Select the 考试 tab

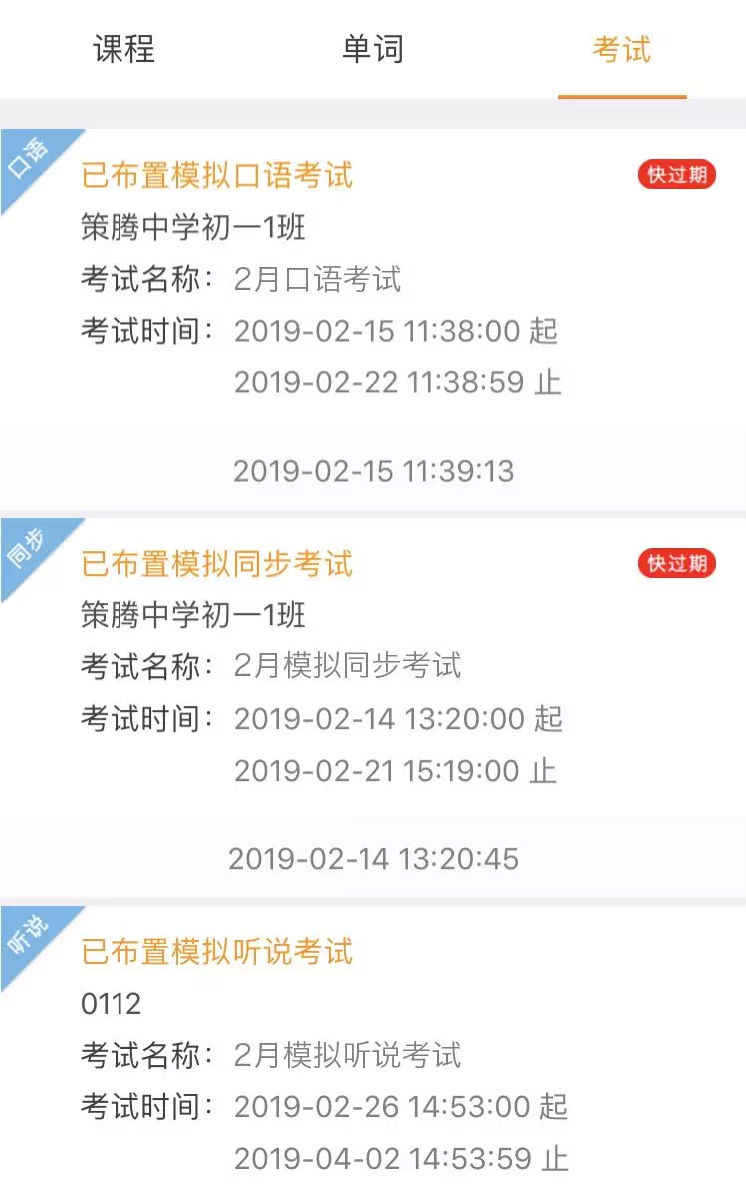621,49
